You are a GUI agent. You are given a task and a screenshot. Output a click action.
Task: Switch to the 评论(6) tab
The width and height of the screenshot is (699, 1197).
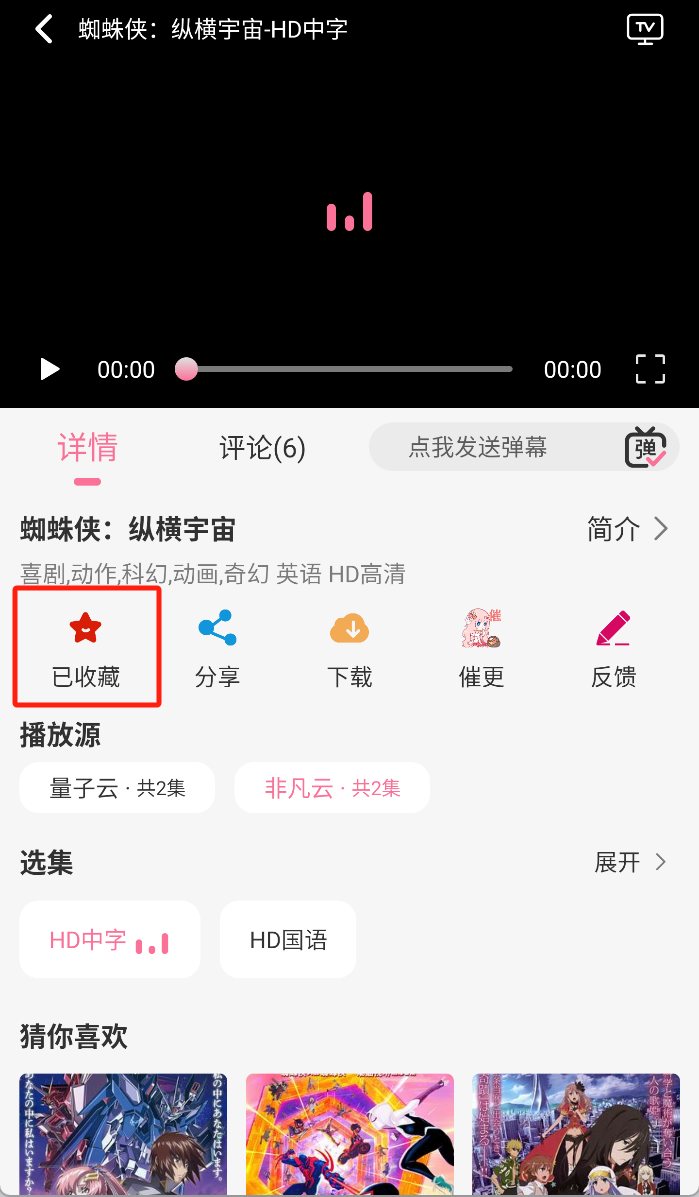[262, 448]
